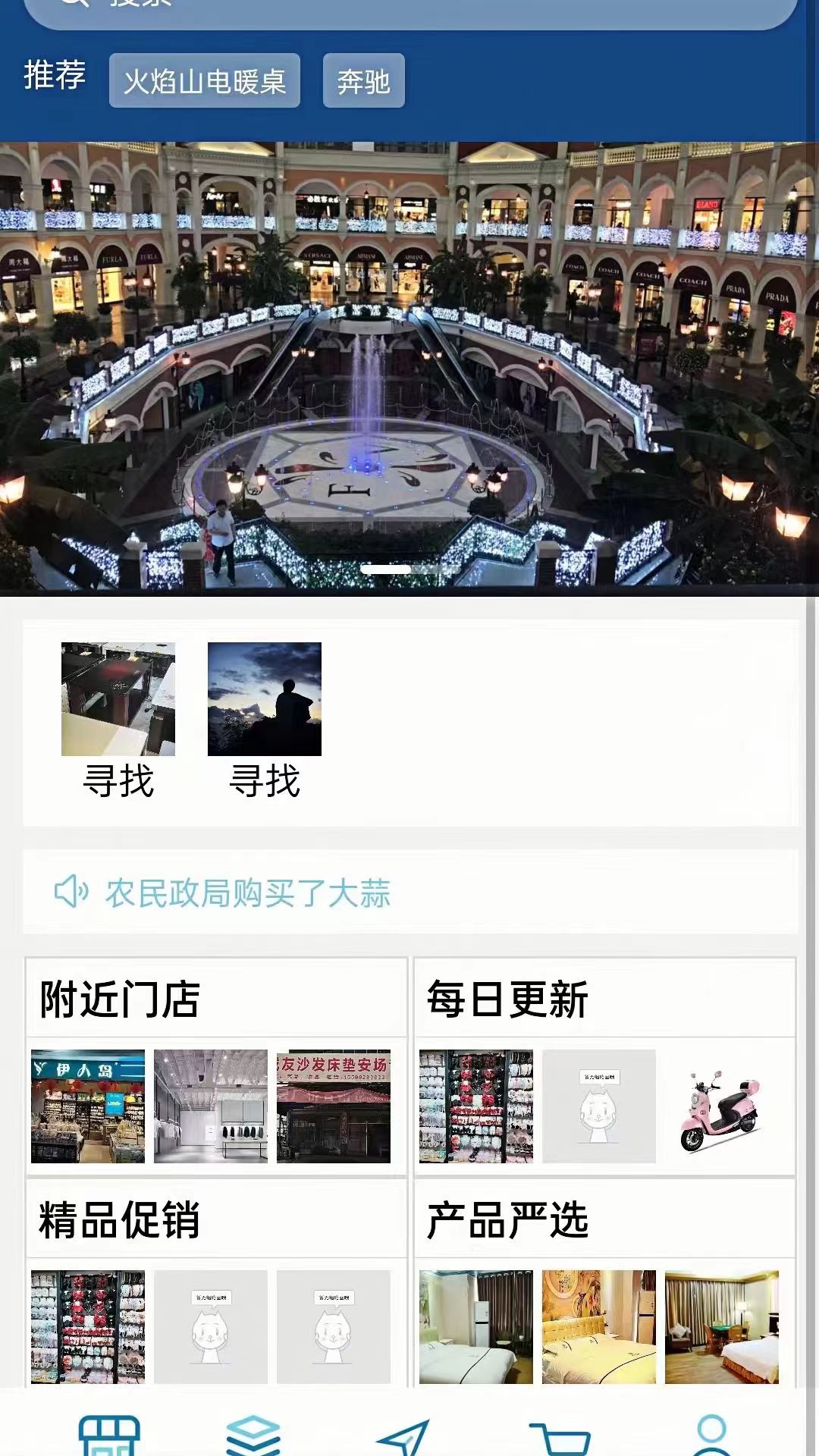Switch to the shopping cart tab
The image size is (819, 1456).
coord(559,1435)
